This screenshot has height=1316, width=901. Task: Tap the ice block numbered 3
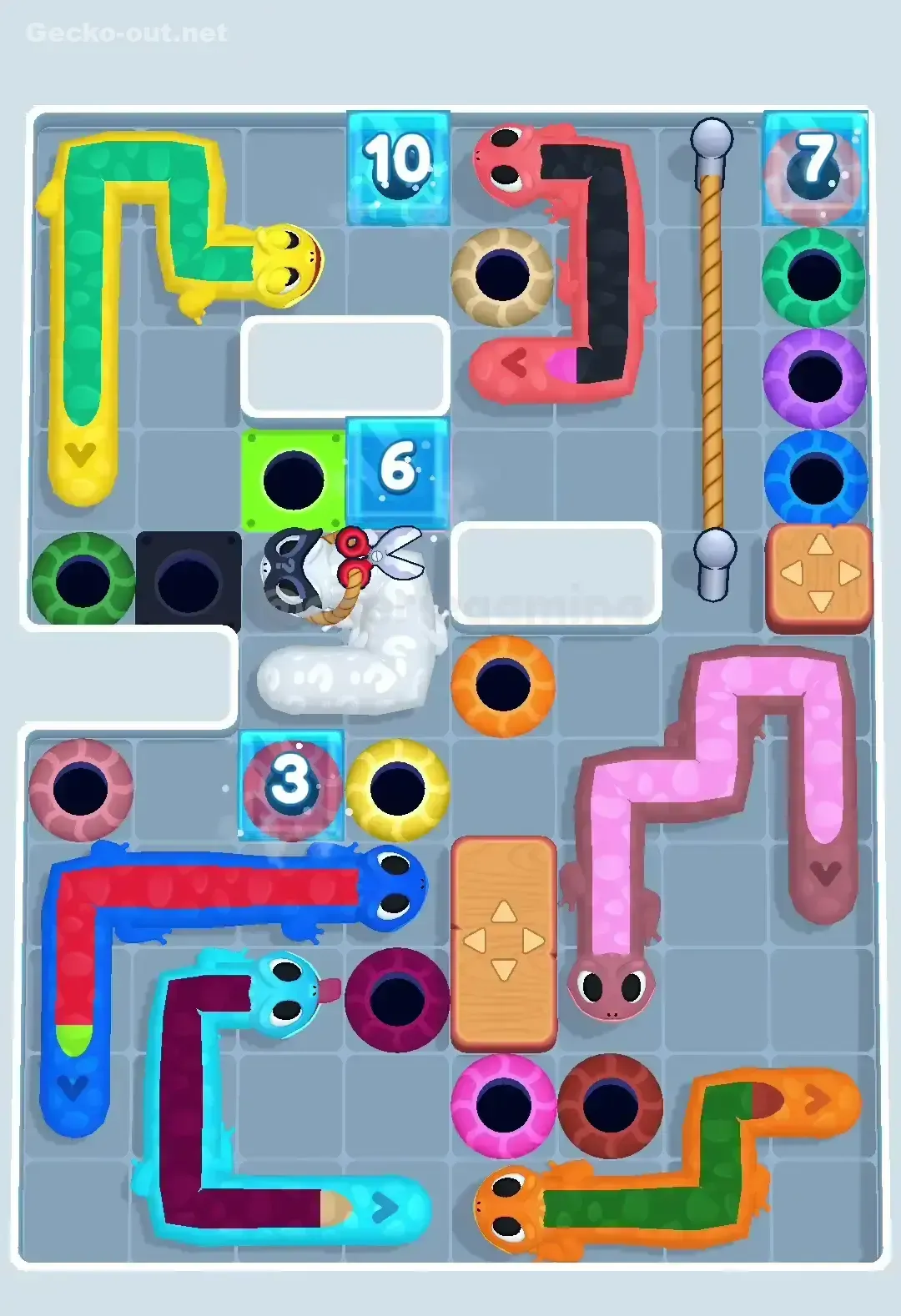click(x=292, y=784)
